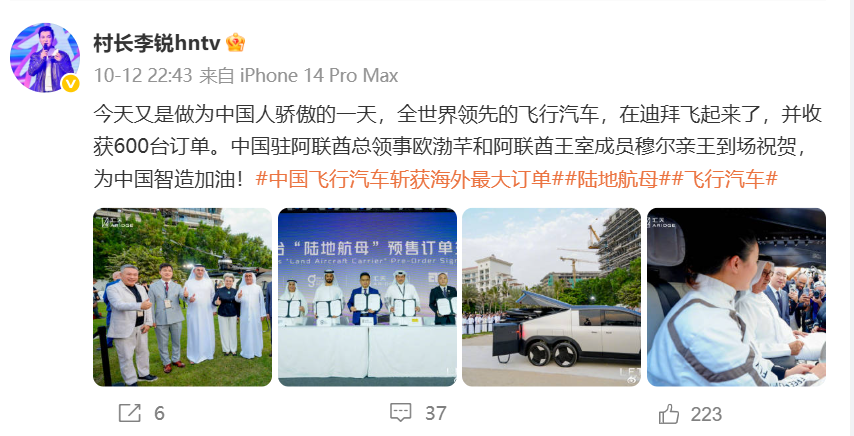This screenshot has width=854, height=436.
Task: View the pre-order signing ceremony photo
Action: click(x=367, y=297)
